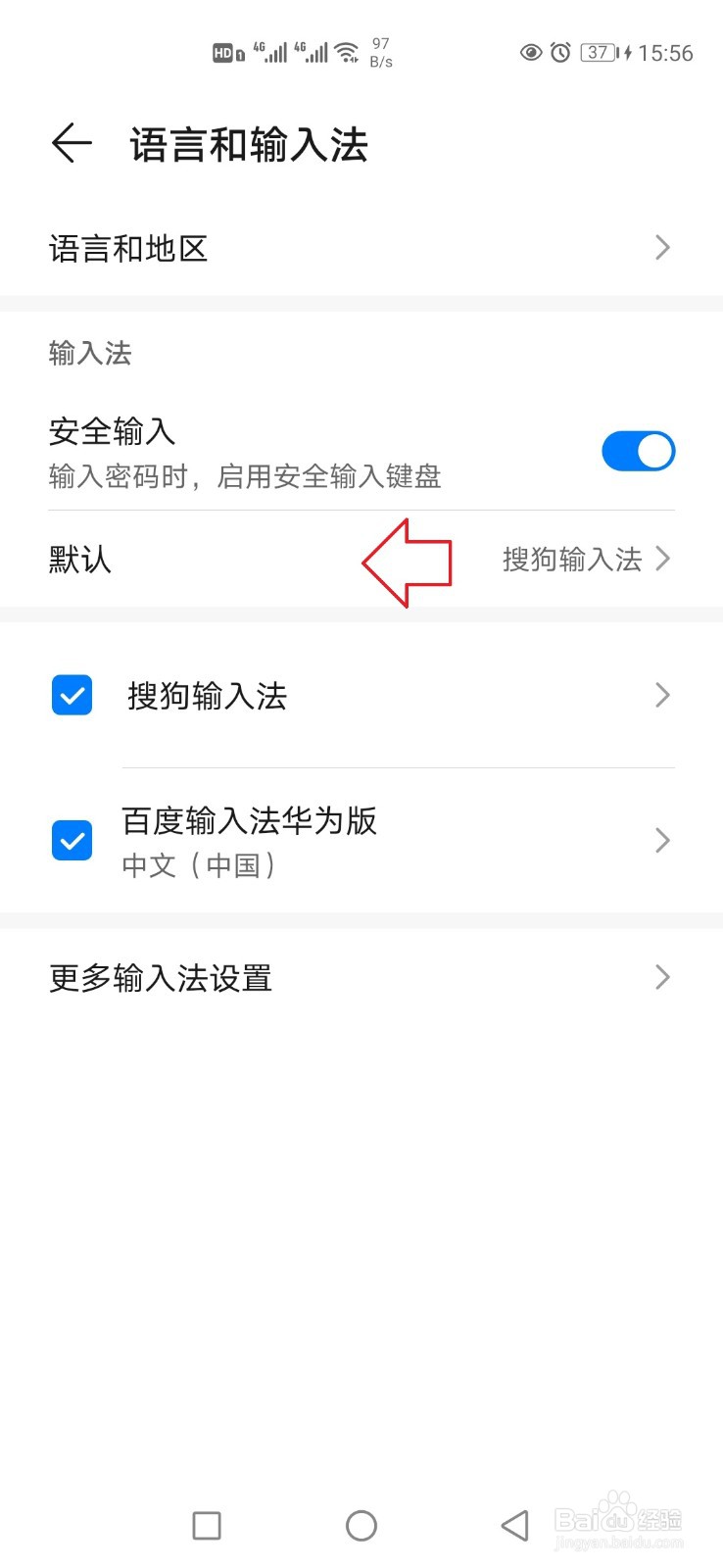Click the 4G signal indicator
The width and height of the screenshot is (723, 1568).
(271, 51)
